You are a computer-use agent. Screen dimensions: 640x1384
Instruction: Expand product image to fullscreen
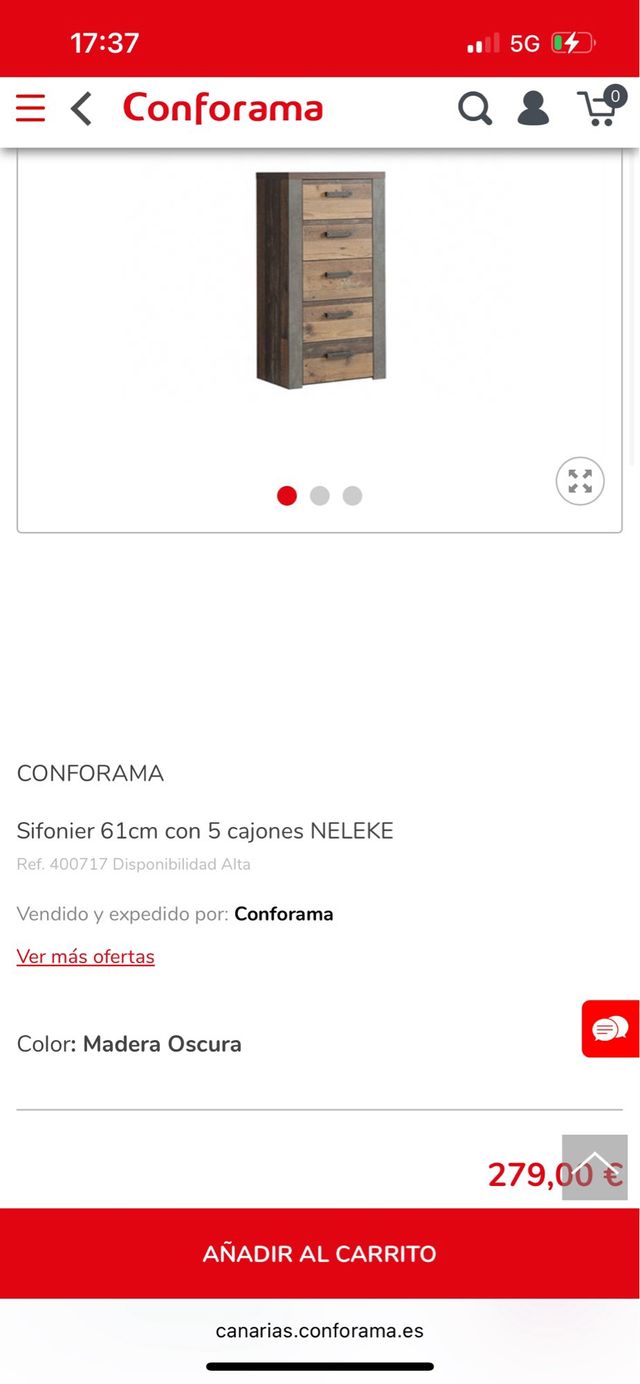(x=580, y=481)
